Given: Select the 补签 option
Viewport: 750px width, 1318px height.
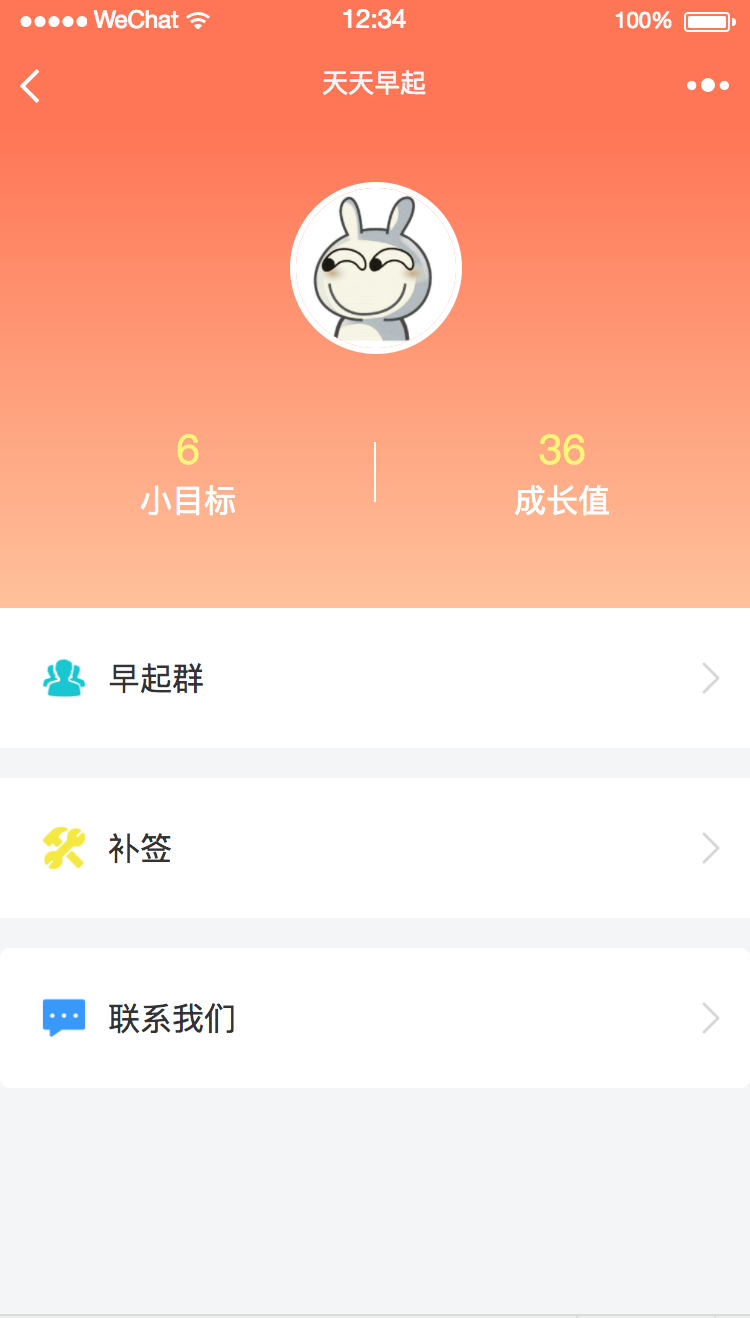Looking at the screenshot, I should pos(375,848).
